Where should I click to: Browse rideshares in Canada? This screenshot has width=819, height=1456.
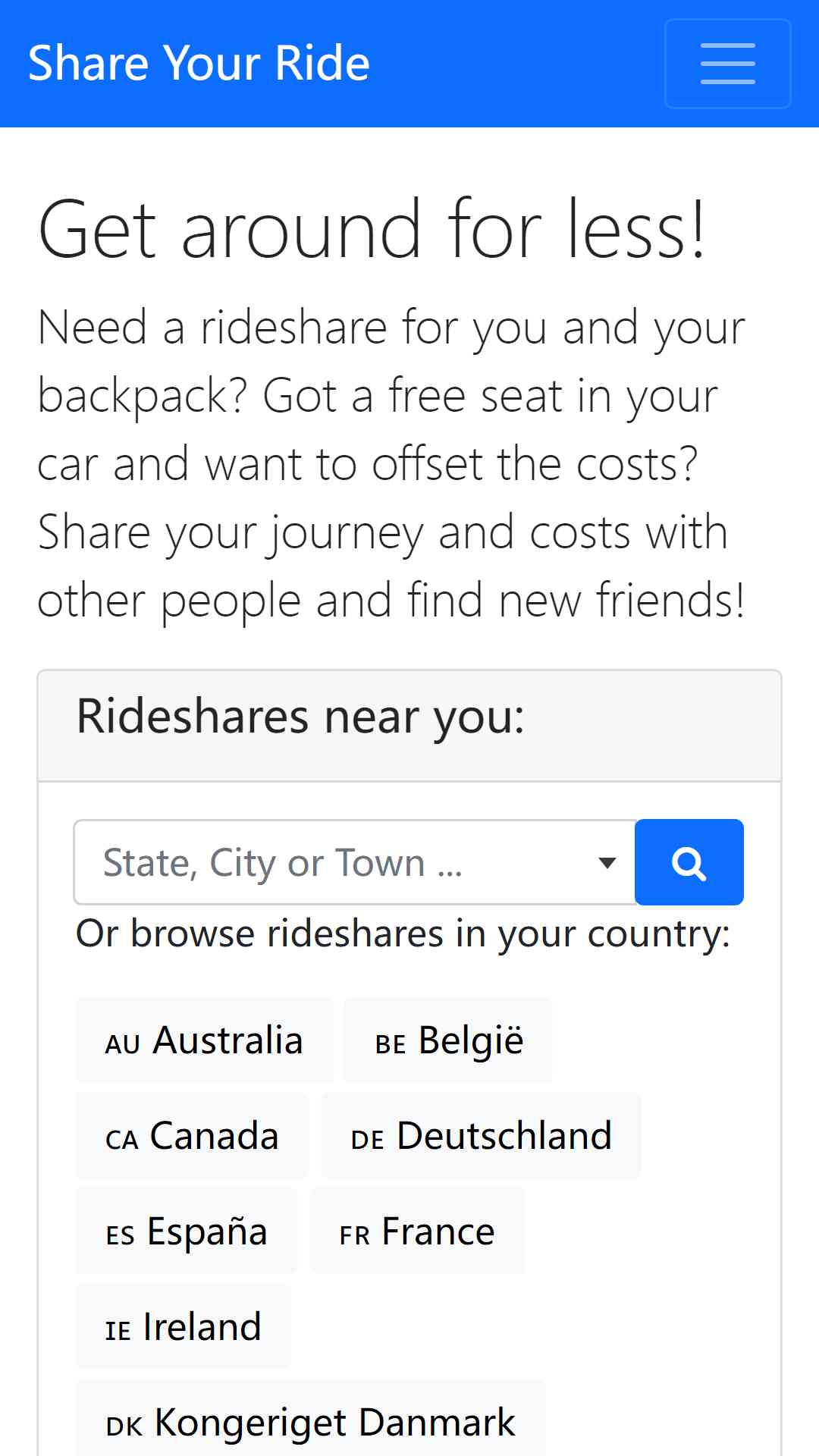point(193,1136)
